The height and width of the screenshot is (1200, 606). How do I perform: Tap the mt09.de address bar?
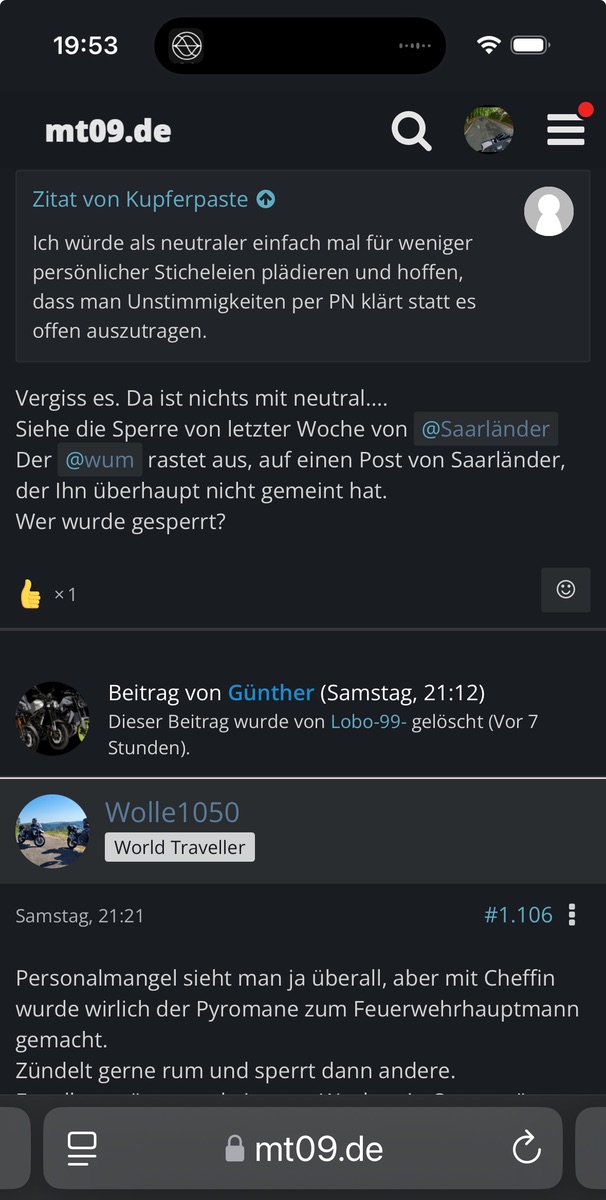(x=305, y=1149)
